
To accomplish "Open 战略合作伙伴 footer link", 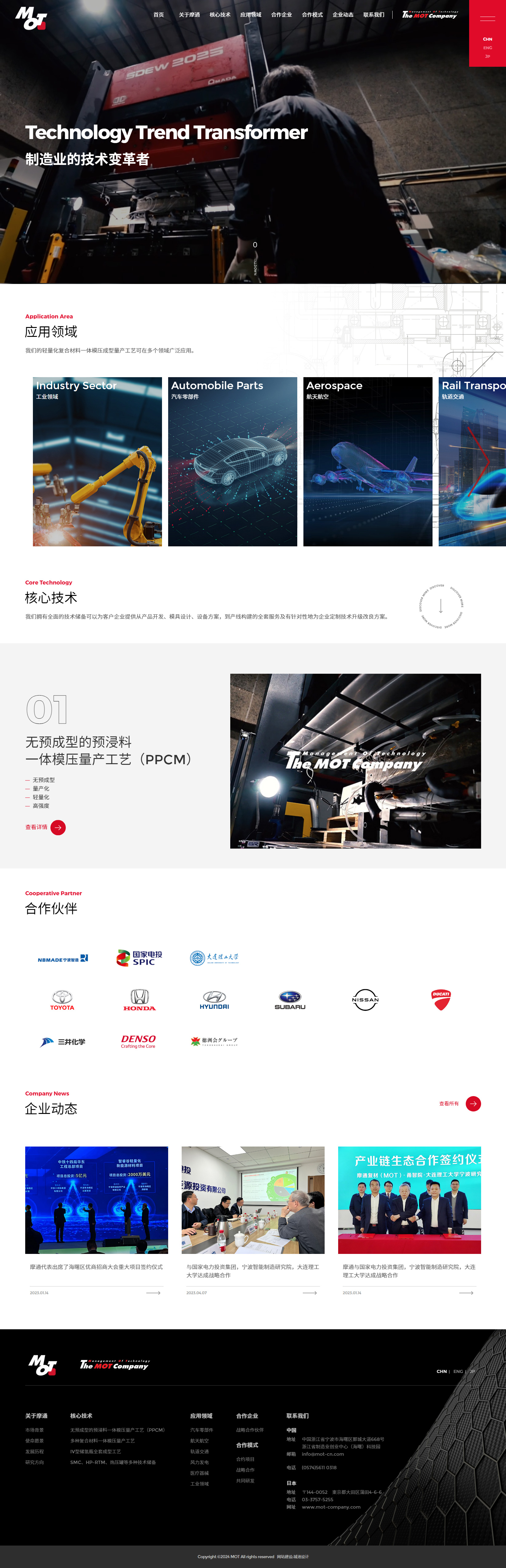I will tap(249, 1430).
